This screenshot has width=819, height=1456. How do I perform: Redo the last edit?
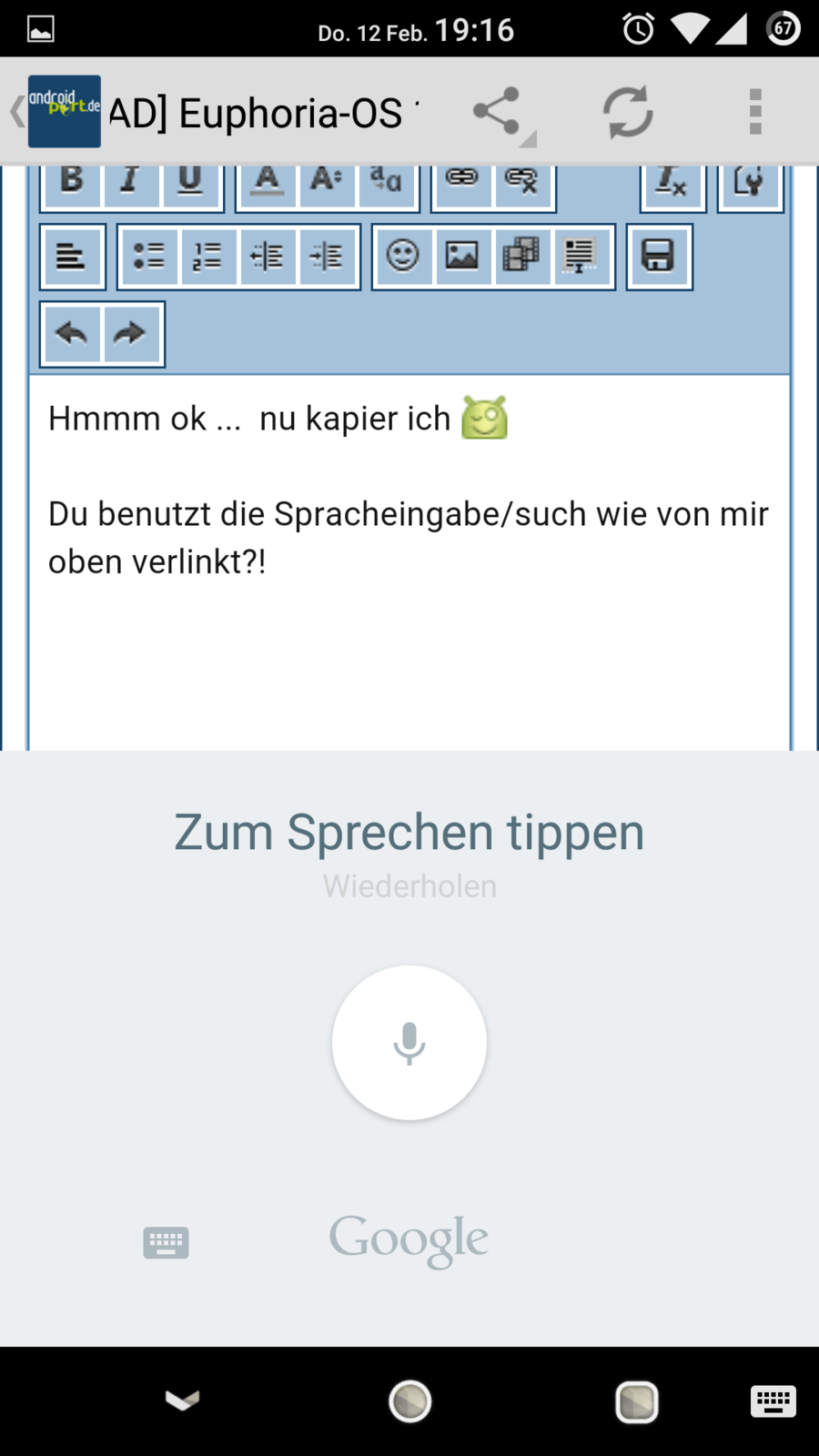point(130,334)
